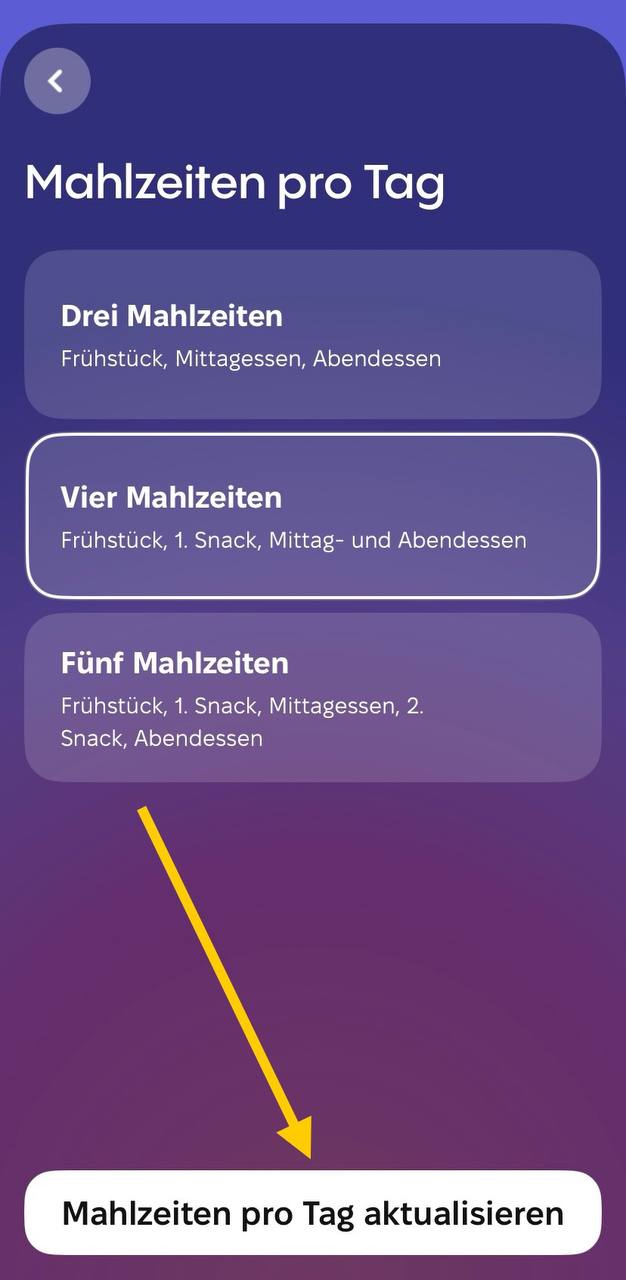Select the Drei Mahlzeiten option
This screenshot has width=626, height=1280.
pyautogui.click(x=312, y=334)
